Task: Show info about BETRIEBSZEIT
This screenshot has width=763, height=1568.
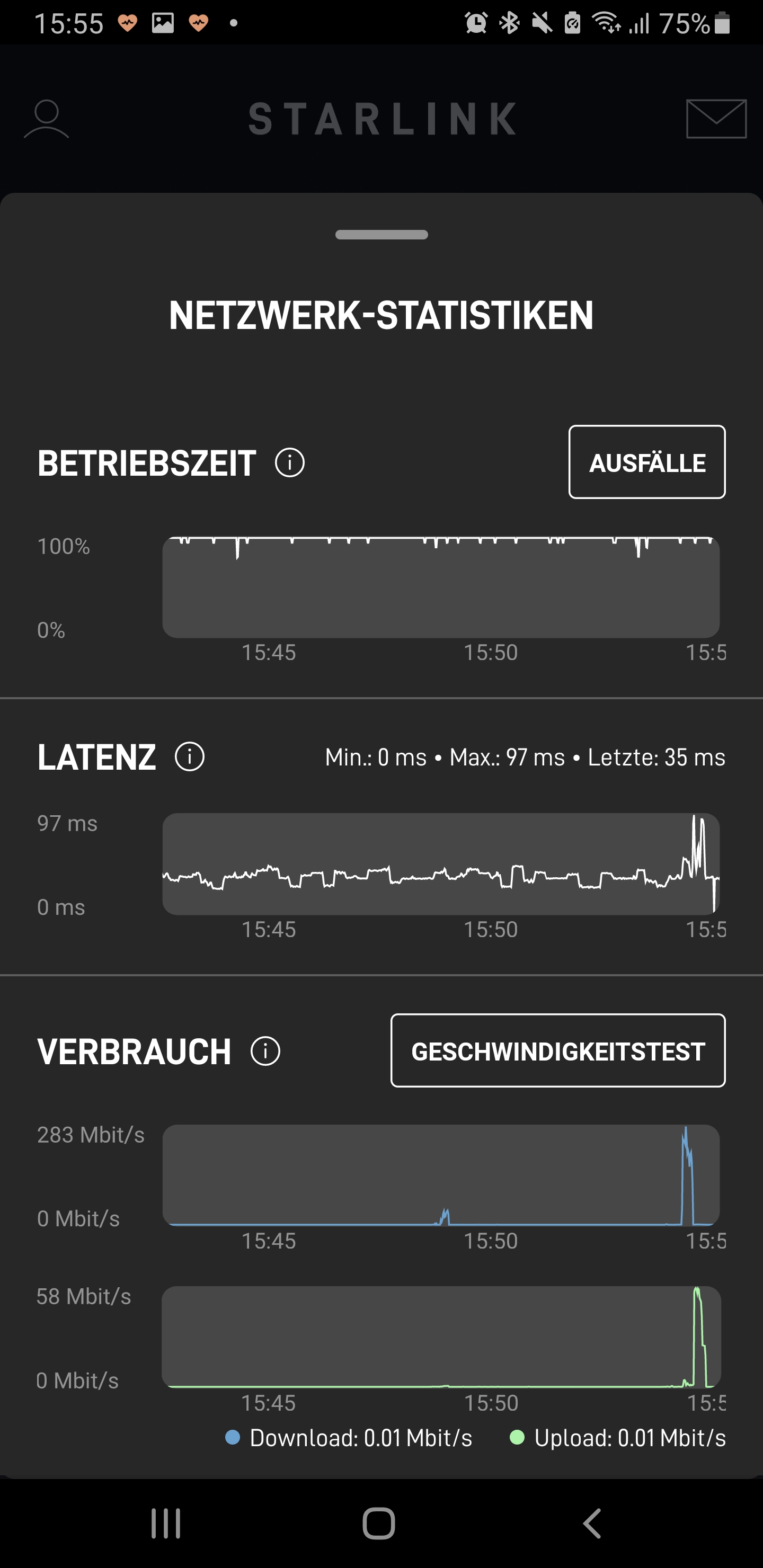Action: [290, 462]
